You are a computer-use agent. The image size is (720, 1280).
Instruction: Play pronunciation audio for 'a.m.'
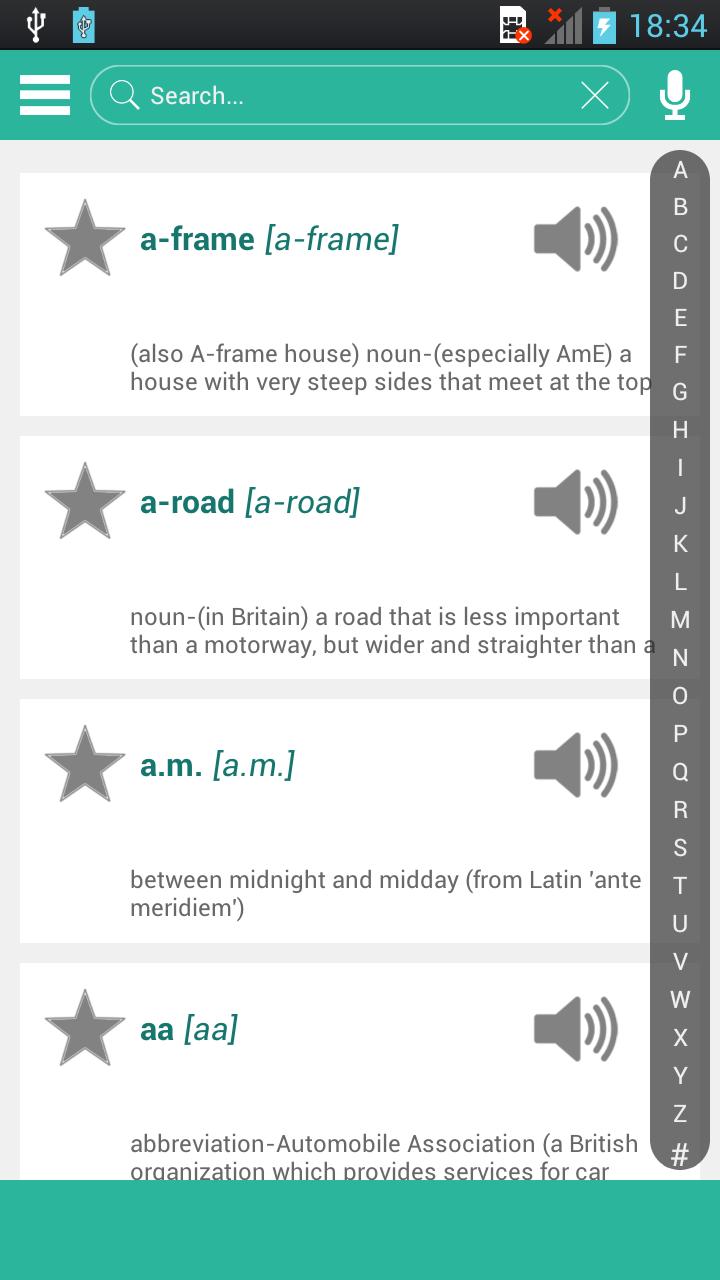(576, 765)
